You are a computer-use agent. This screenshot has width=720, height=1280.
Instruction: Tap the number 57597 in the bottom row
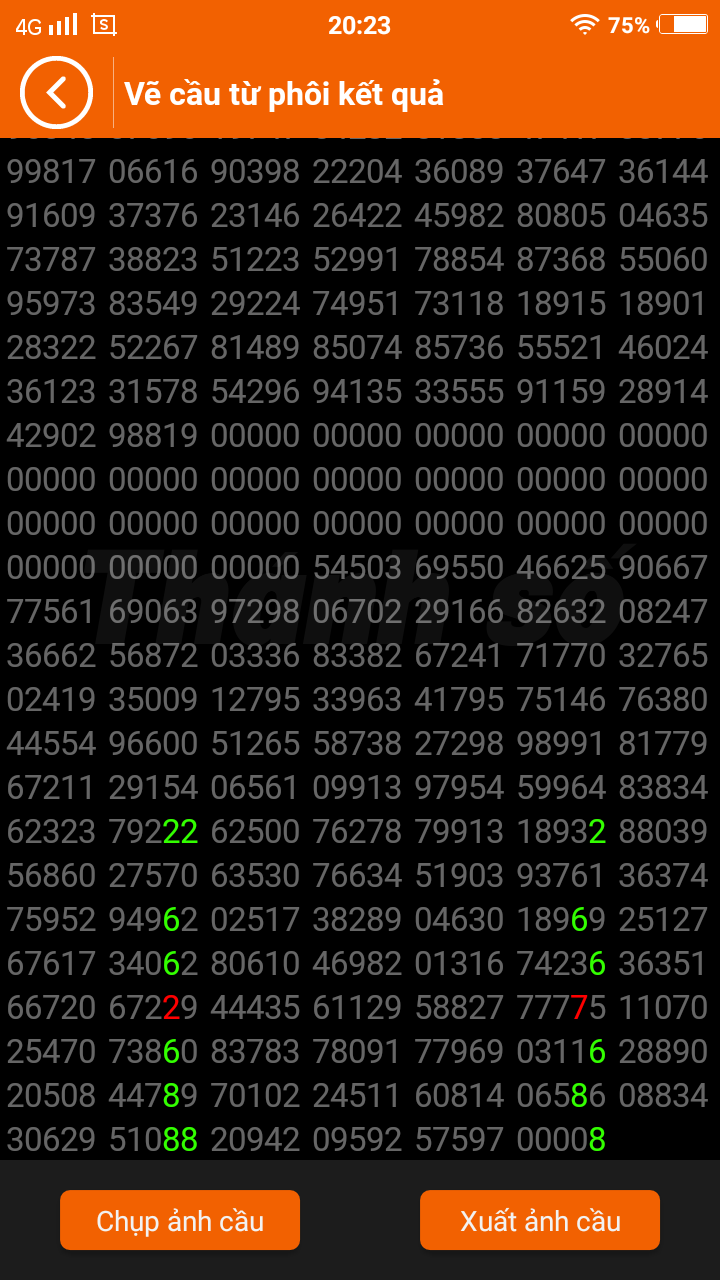460,1139
